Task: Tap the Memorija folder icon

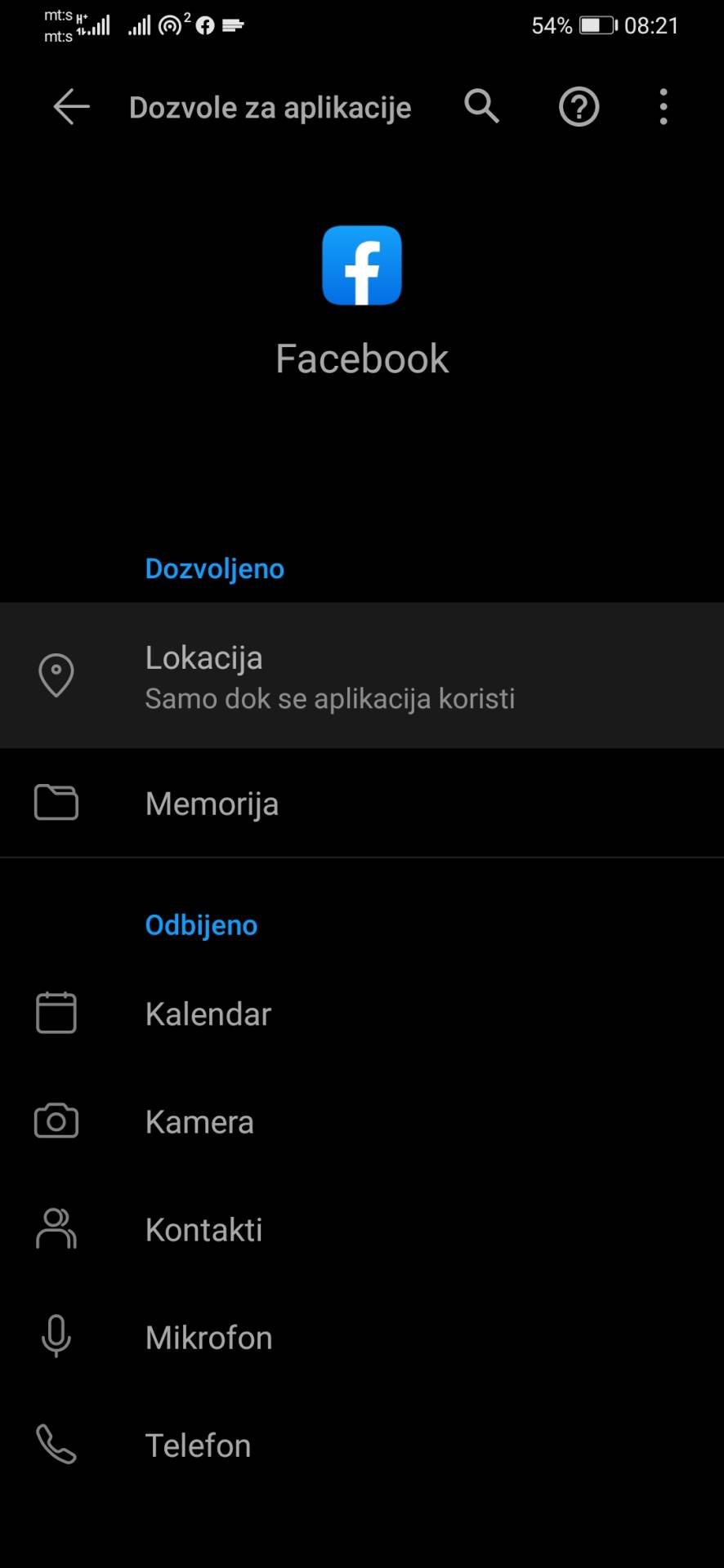Action: [x=56, y=803]
